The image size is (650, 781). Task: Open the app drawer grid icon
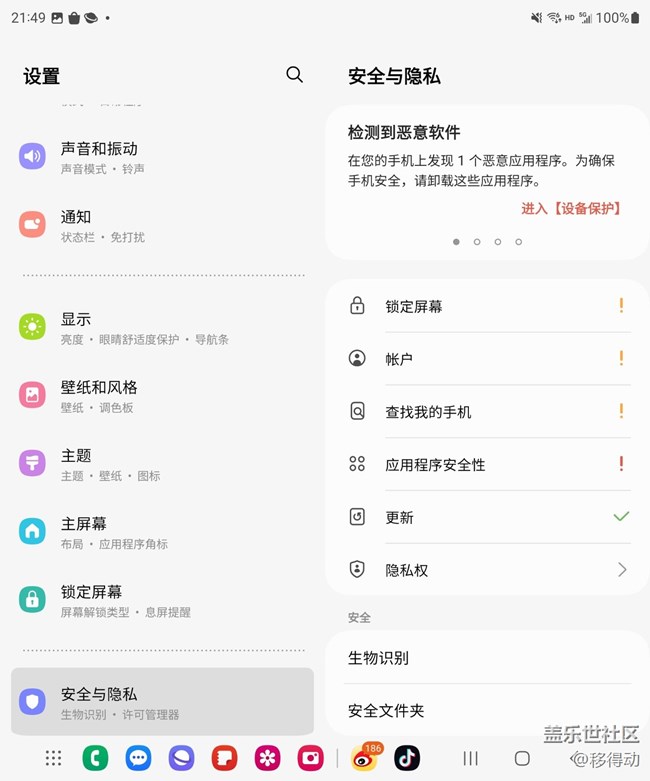[53, 758]
